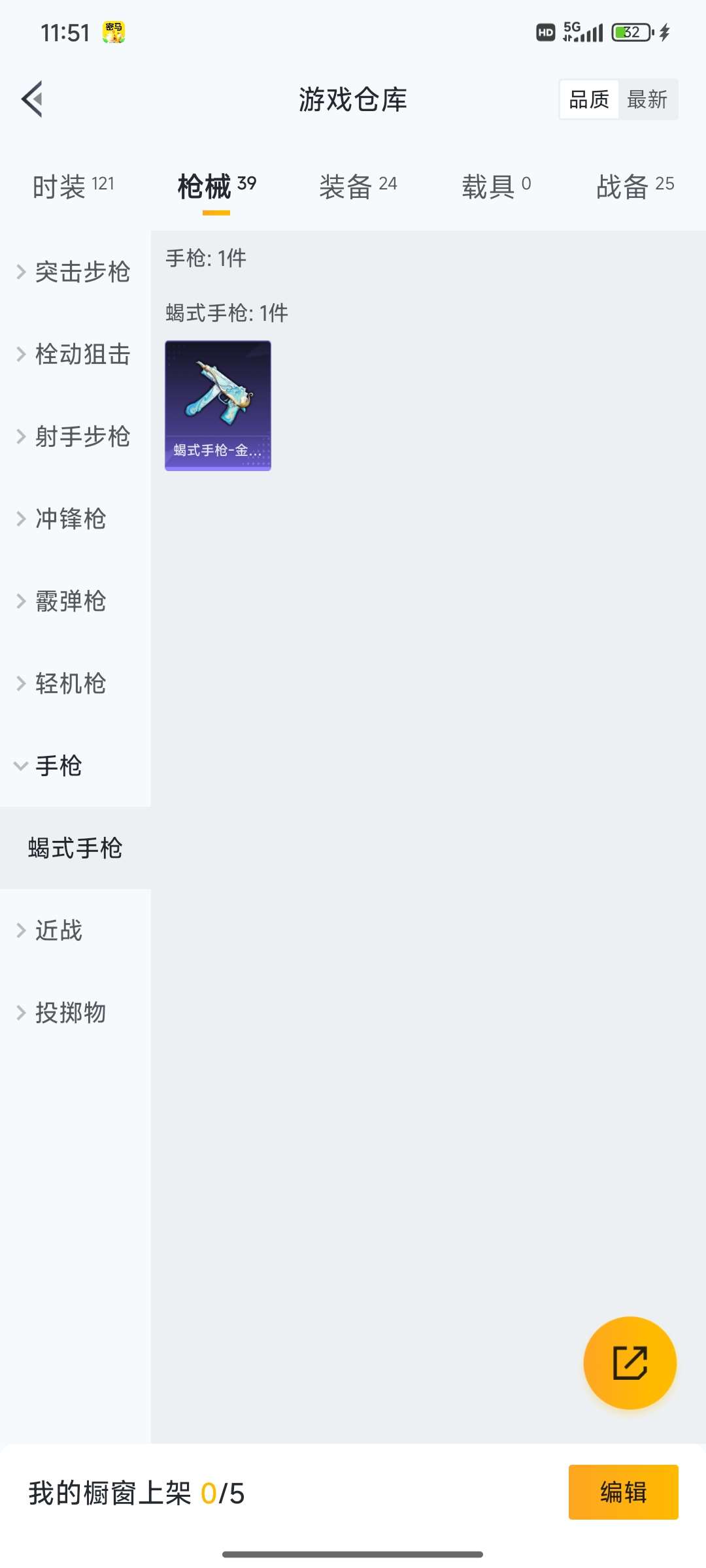Open the 蝎式手枪-金 item thumbnail

click(218, 404)
